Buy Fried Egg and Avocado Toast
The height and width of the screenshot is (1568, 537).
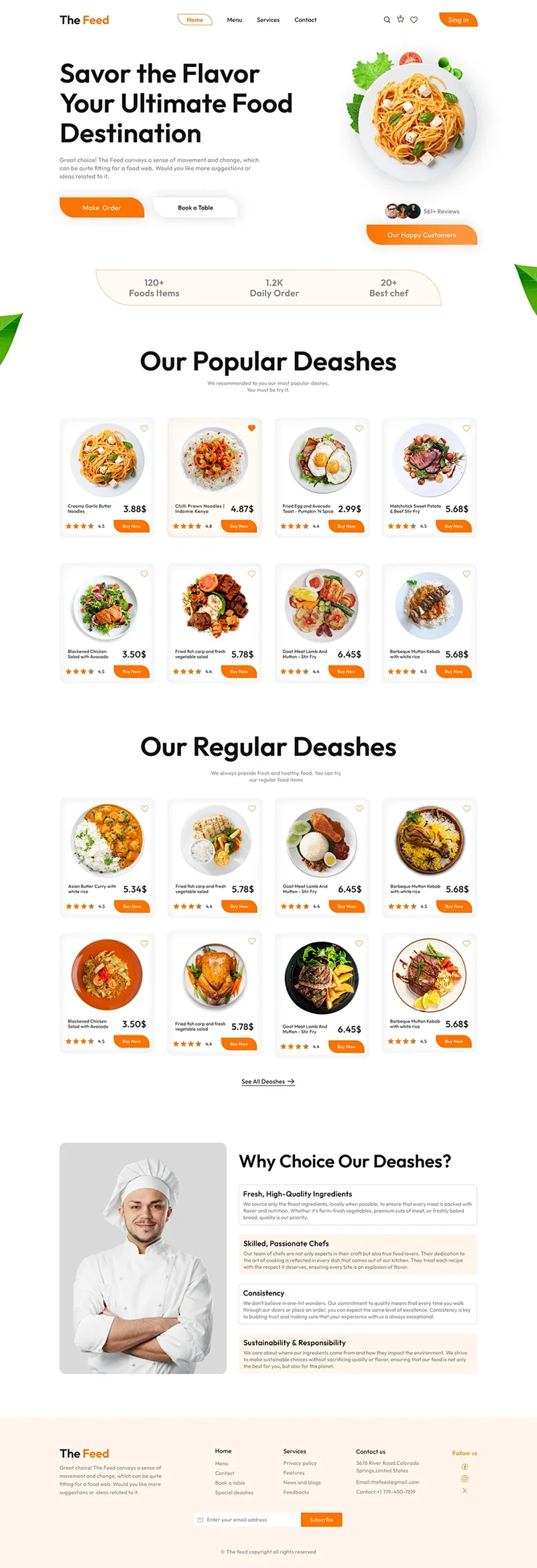pos(346,527)
